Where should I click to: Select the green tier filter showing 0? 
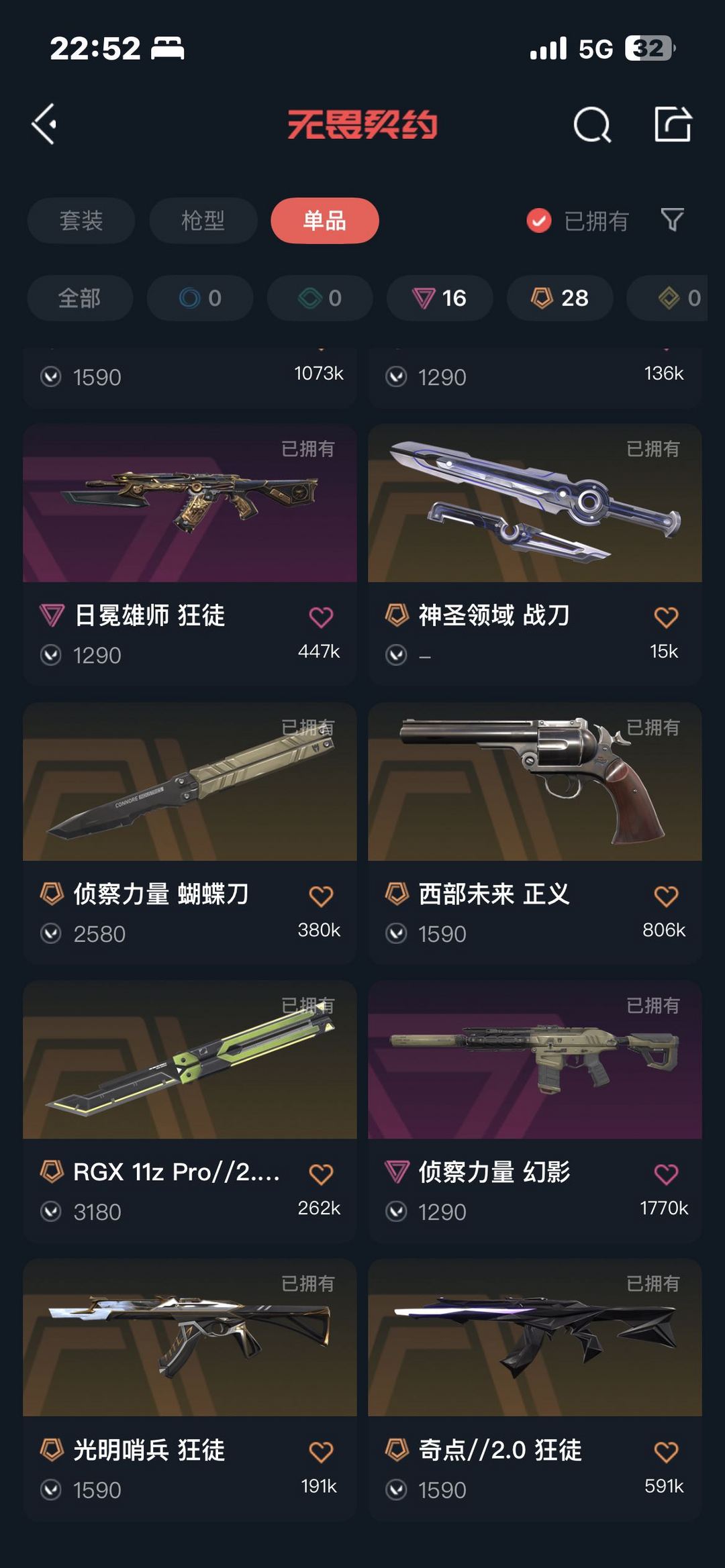pyautogui.click(x=319, y=299)
